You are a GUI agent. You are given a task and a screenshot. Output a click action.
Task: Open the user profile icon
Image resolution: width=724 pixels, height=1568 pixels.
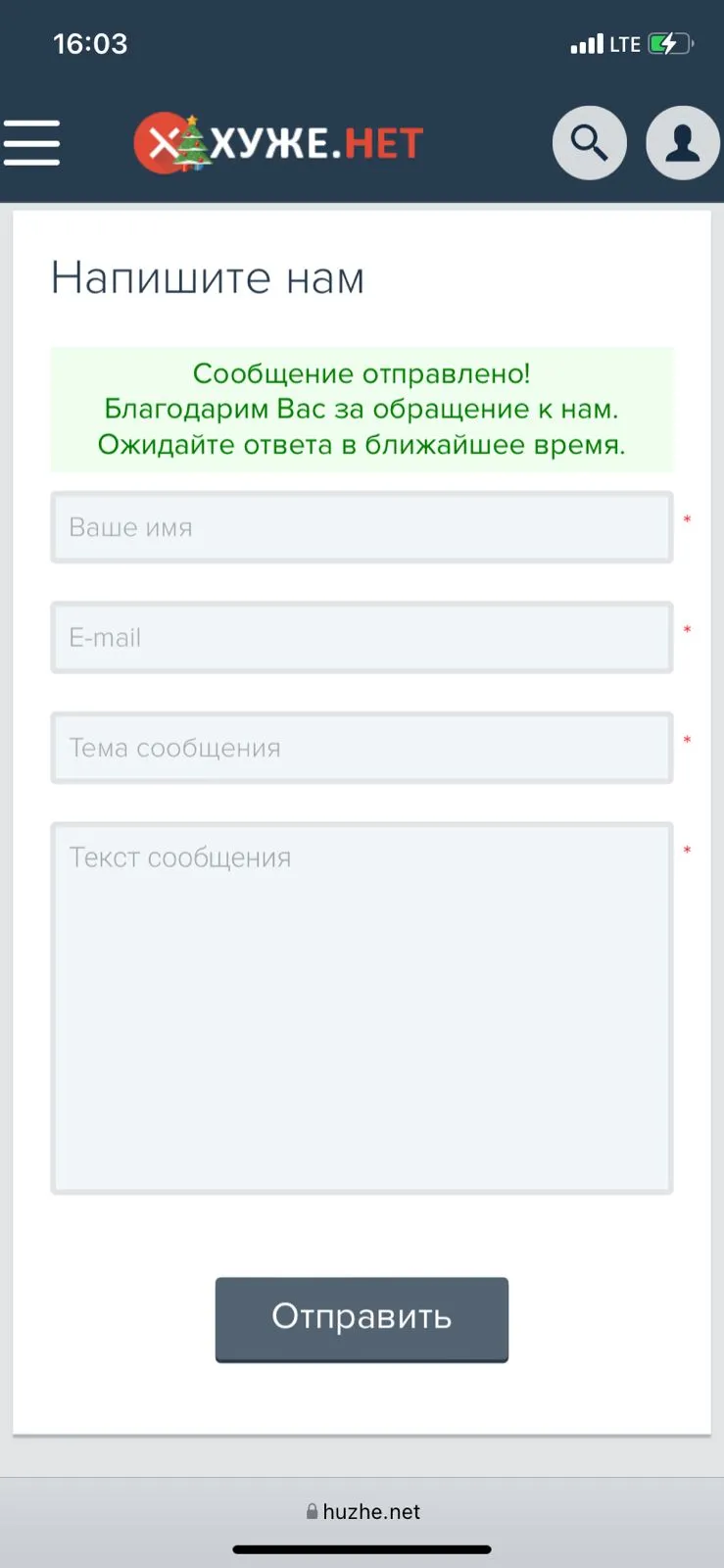(683, 143)
